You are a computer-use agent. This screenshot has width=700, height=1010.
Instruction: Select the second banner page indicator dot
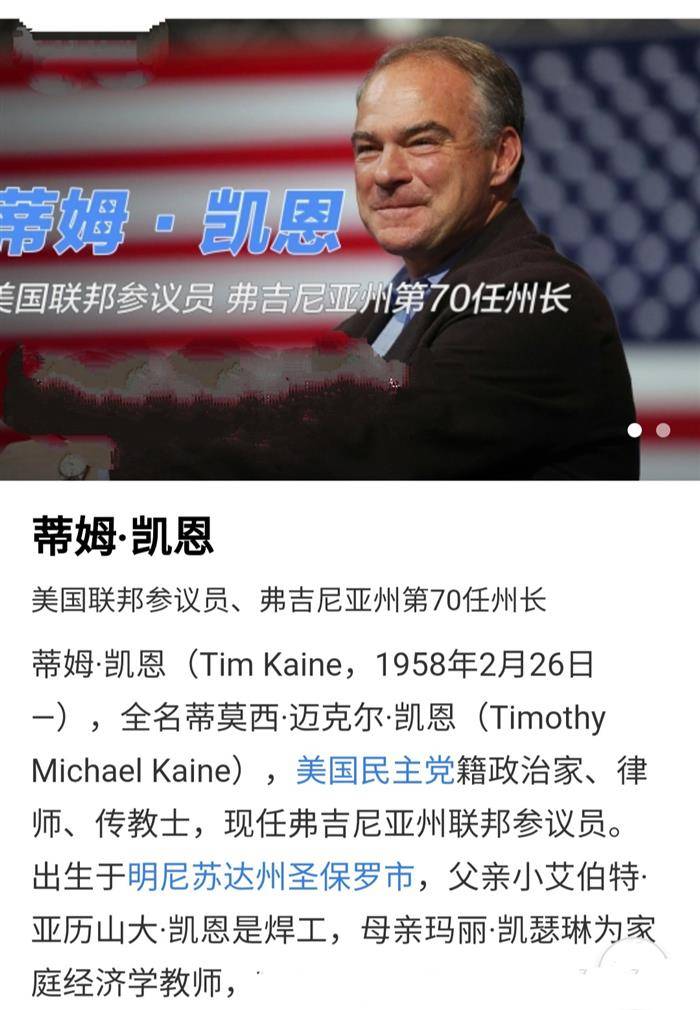coord(663,430)
